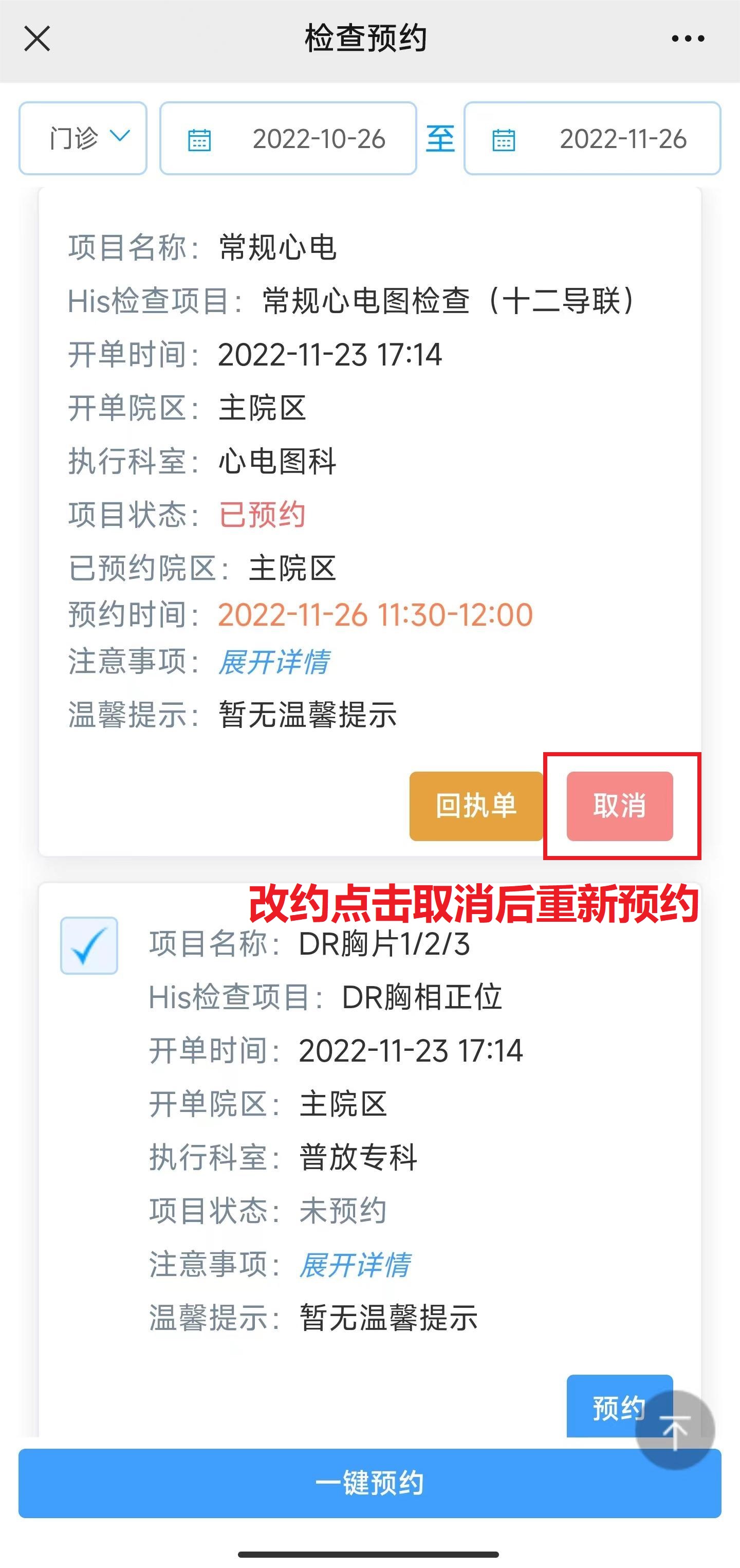Cancel the 常规心电 appointment

pos(620,806)
